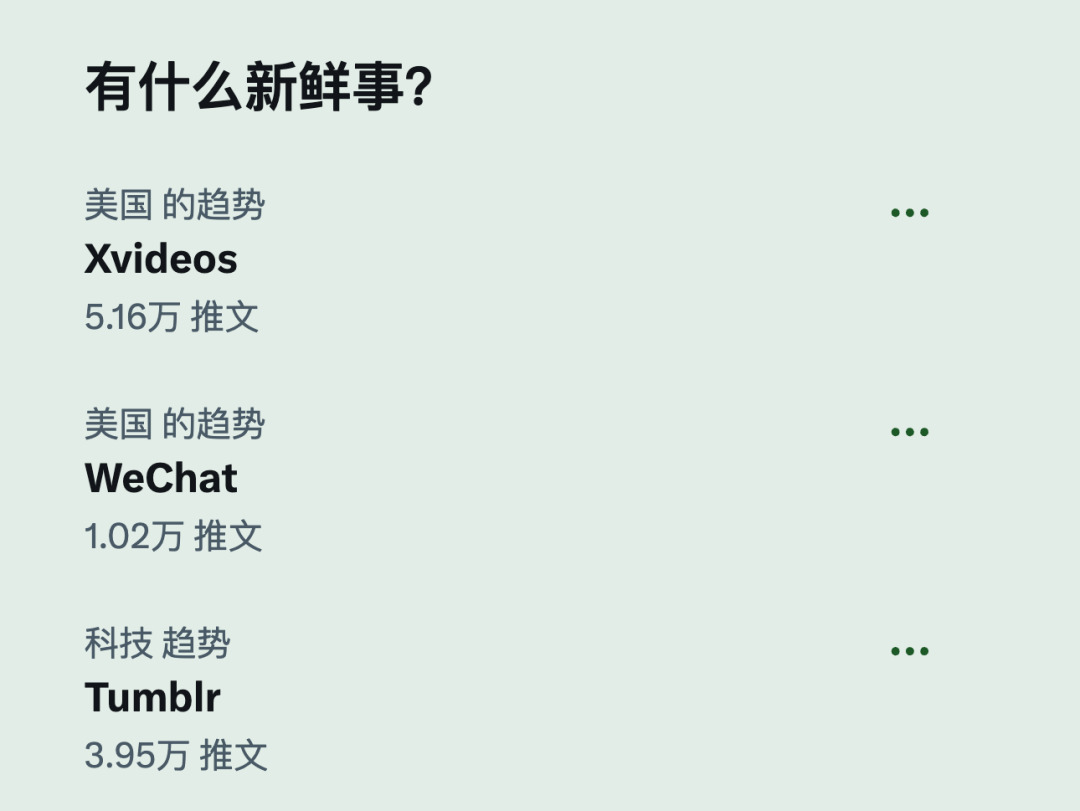Open more options for Tumblr trend
1080x811 pixels.
click(909, 651)
